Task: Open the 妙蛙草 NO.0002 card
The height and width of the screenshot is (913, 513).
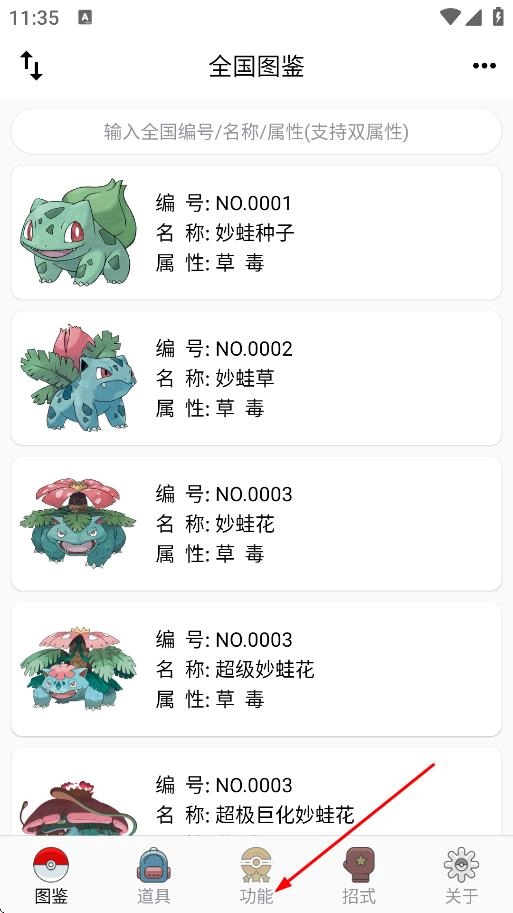Action: (x=256, y=378)
